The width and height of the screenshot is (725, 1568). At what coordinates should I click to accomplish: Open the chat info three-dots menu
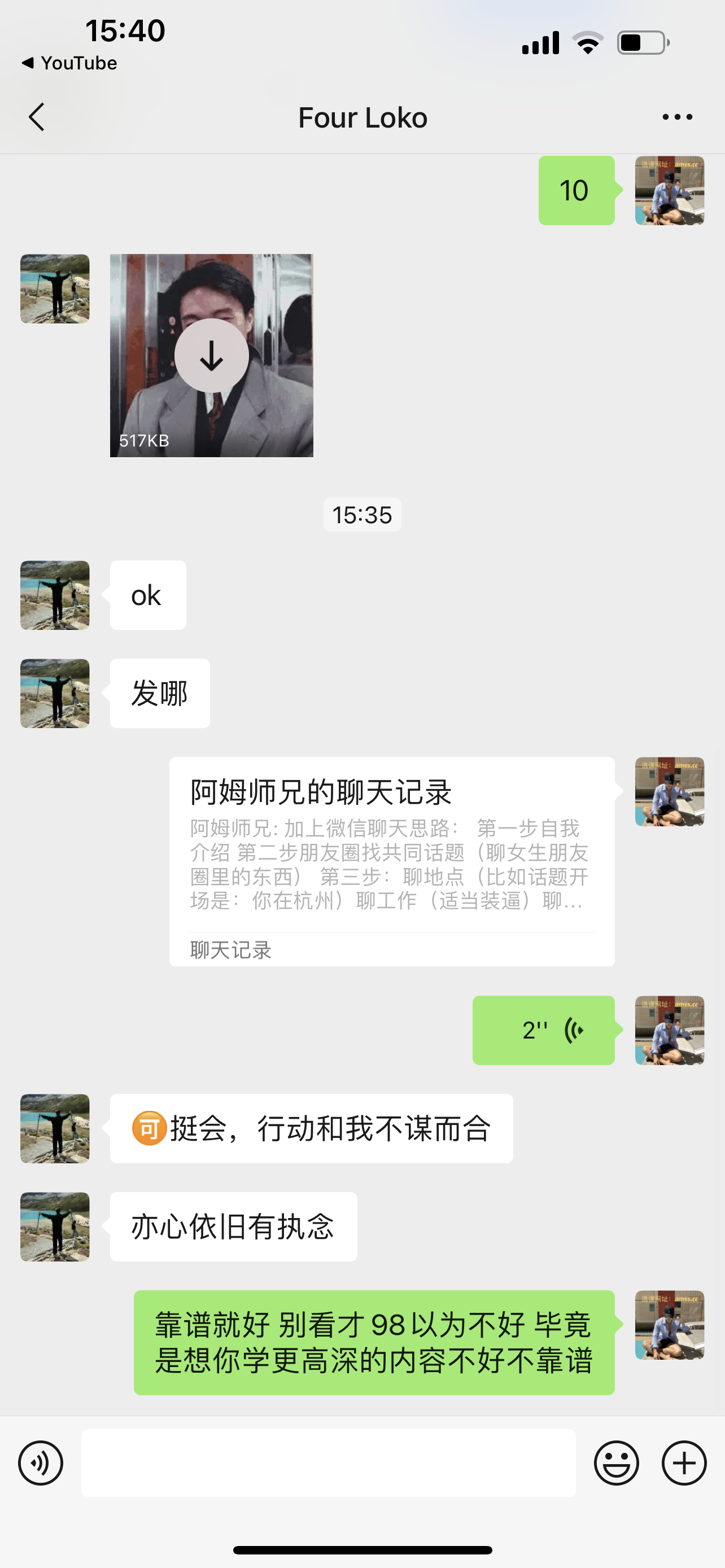click(677, 117)
